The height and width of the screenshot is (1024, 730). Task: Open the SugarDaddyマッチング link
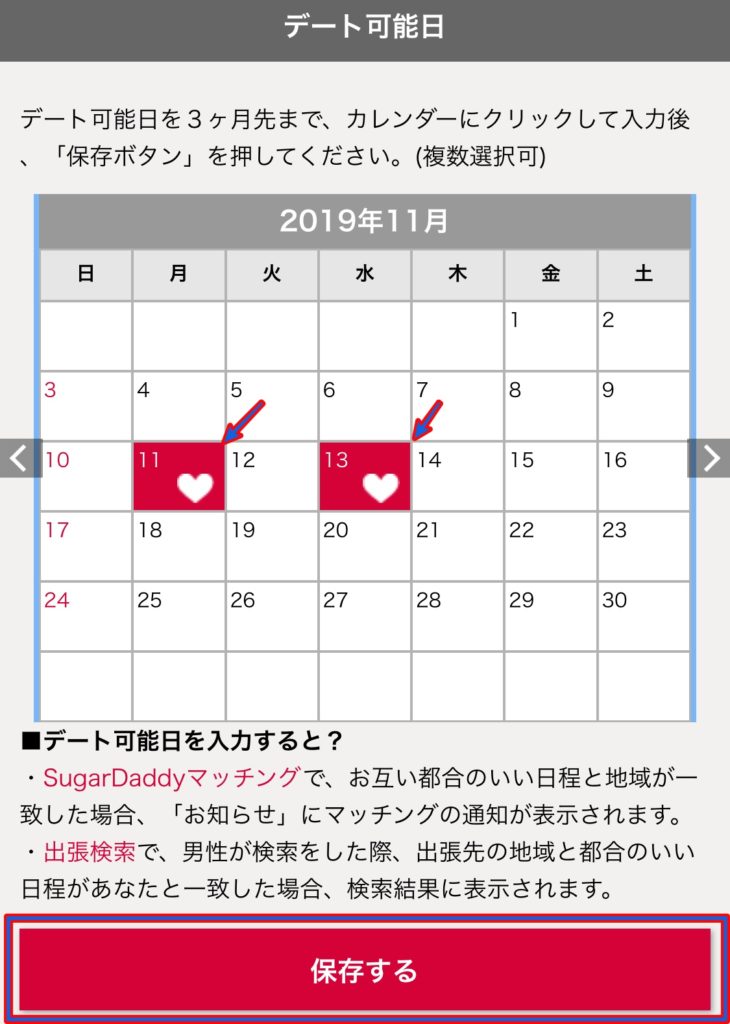[x=171, y=775]
